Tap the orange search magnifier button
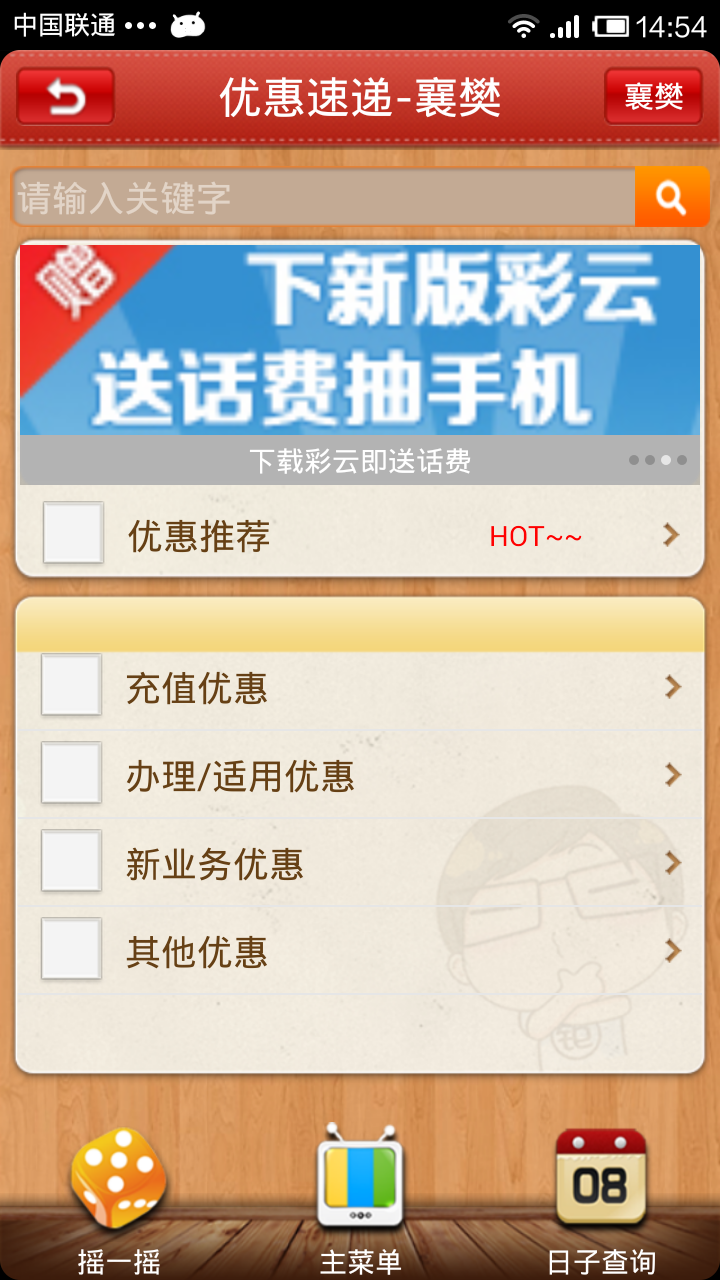This screenshot has height=1280, width=720. pos(671,198)
